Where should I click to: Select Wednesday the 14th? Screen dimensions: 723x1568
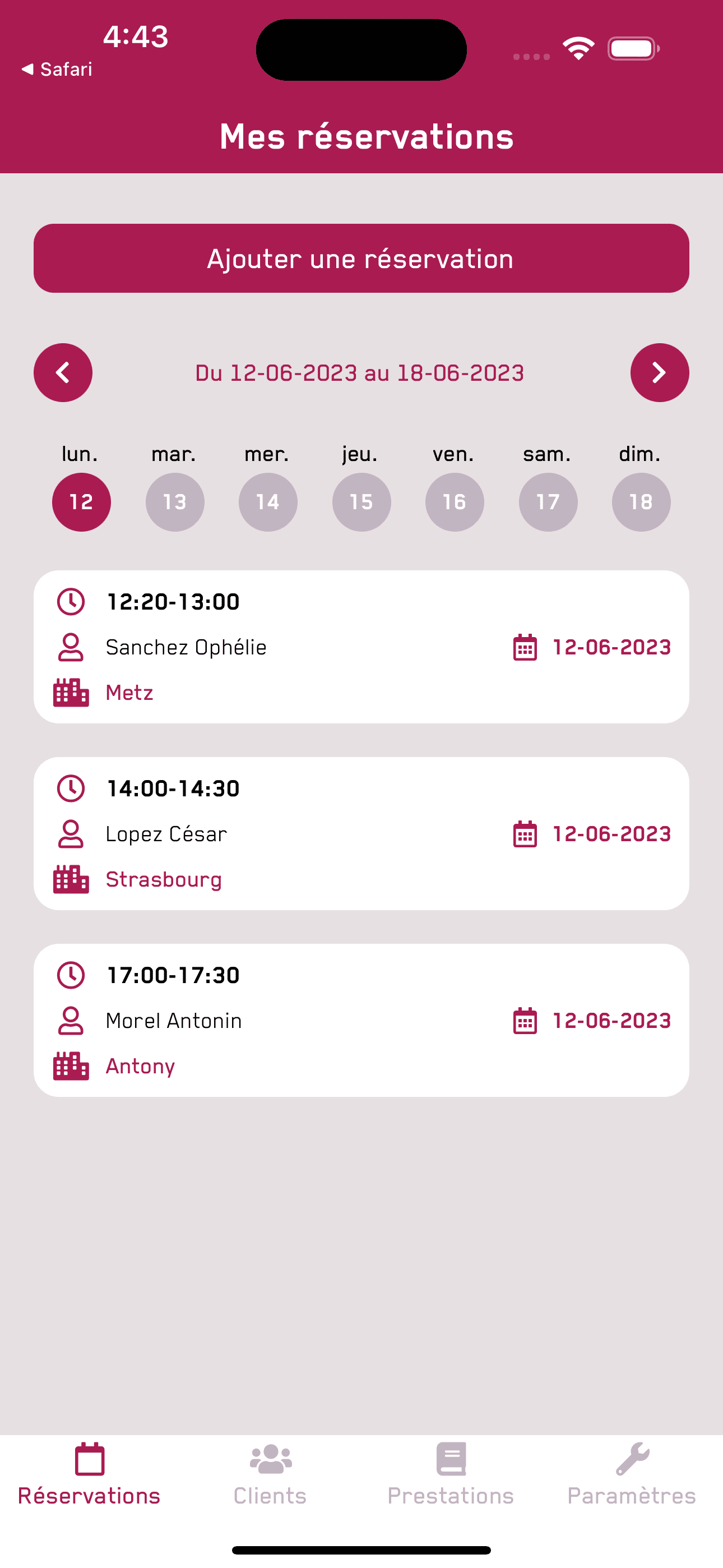(x=268, y=502)
